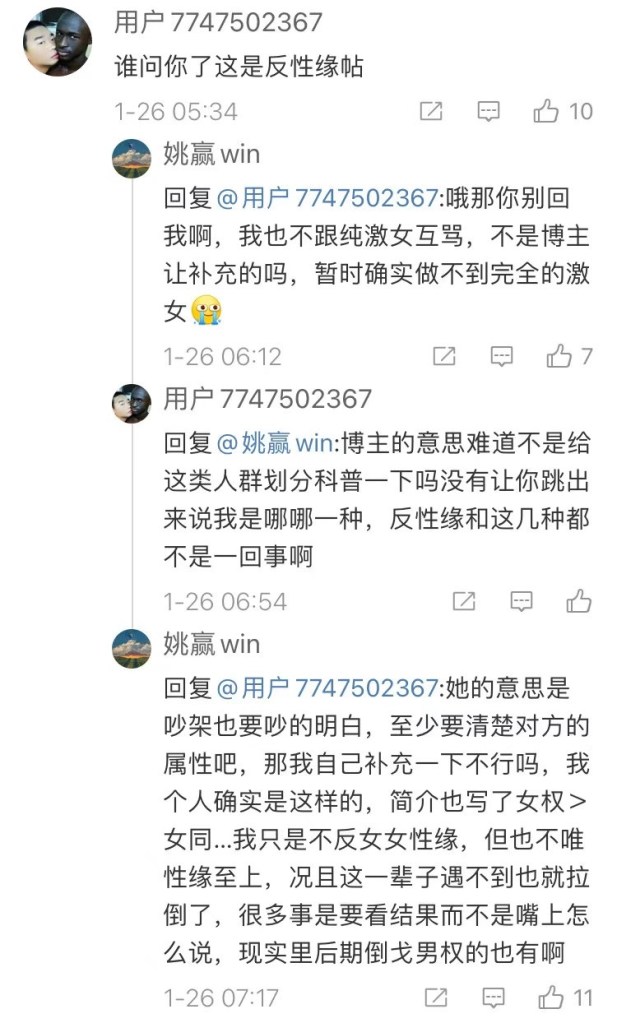Image resolution: width=617 pixels, height=1023 pixels.
Task: Like the 1-26 07:17 reply
Action: [x=551, y=997]
